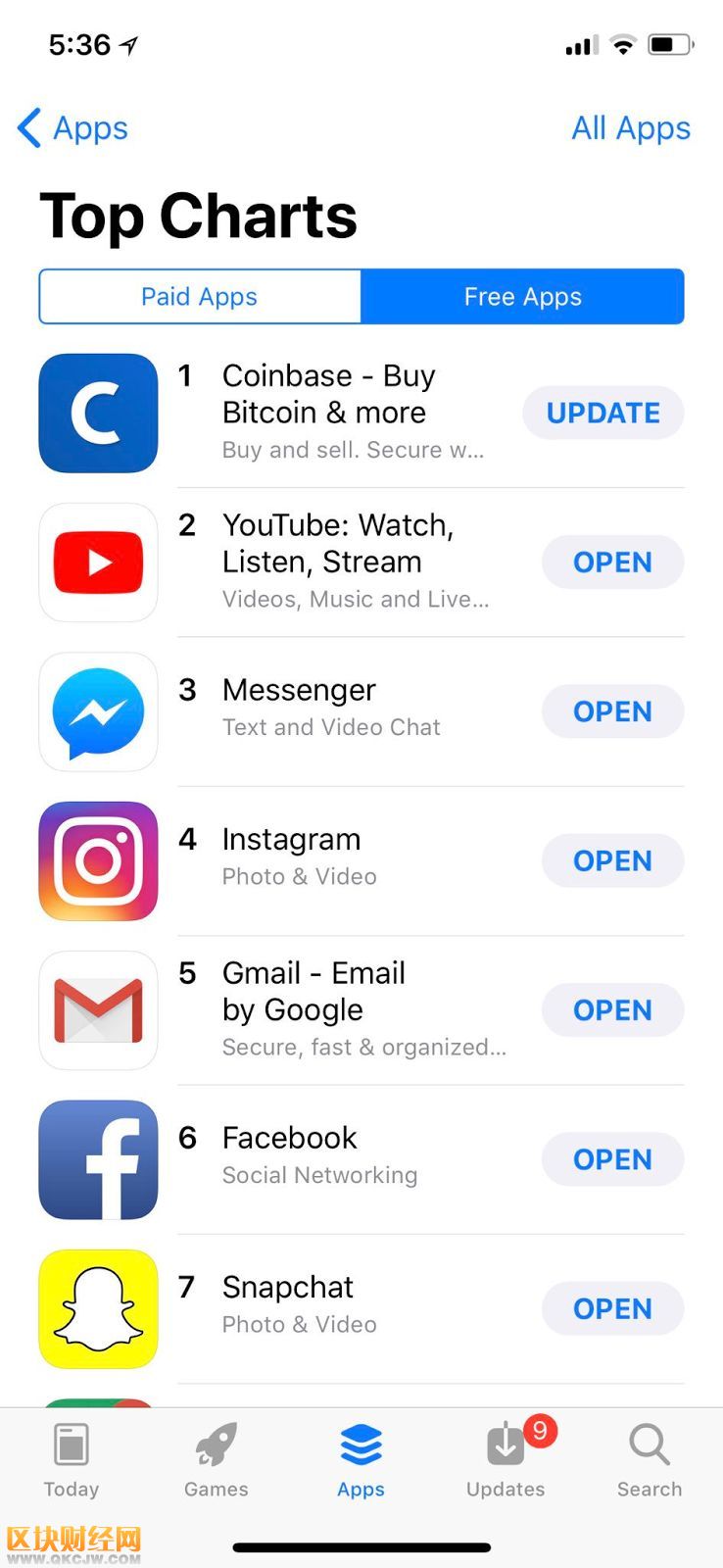The height and width of the screenshot is (1568, 723).
Task: Switch to the Today tab
Action: point(72,1459)
